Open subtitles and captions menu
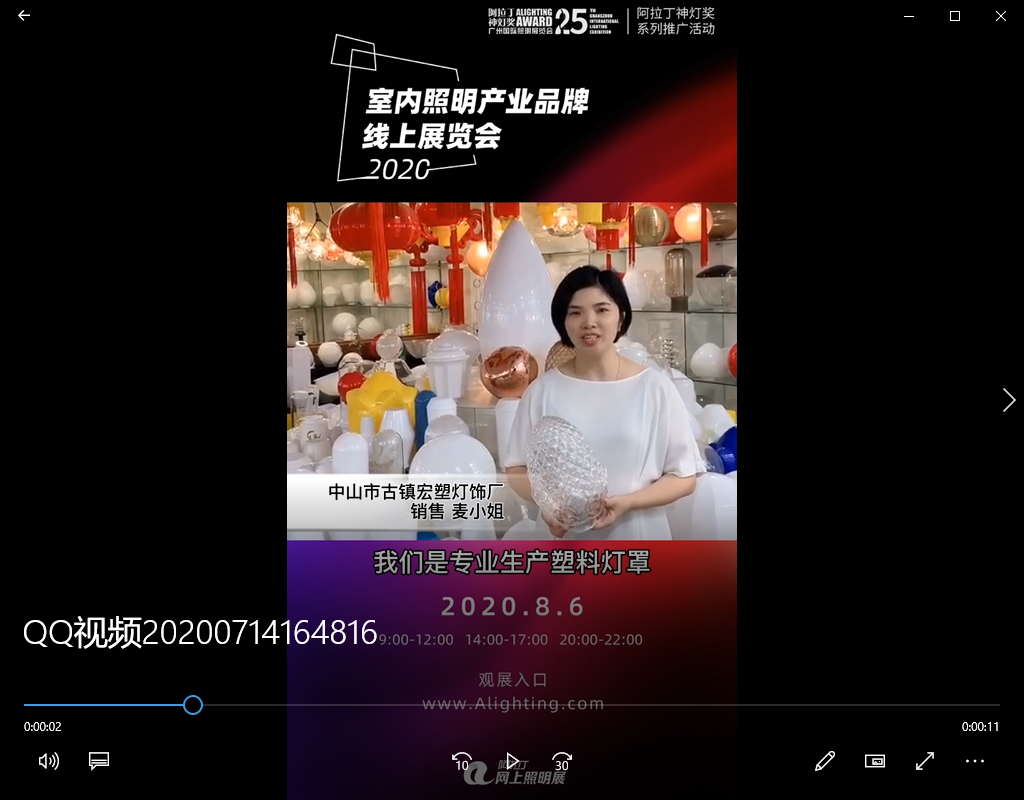 [x=99, y=761]
